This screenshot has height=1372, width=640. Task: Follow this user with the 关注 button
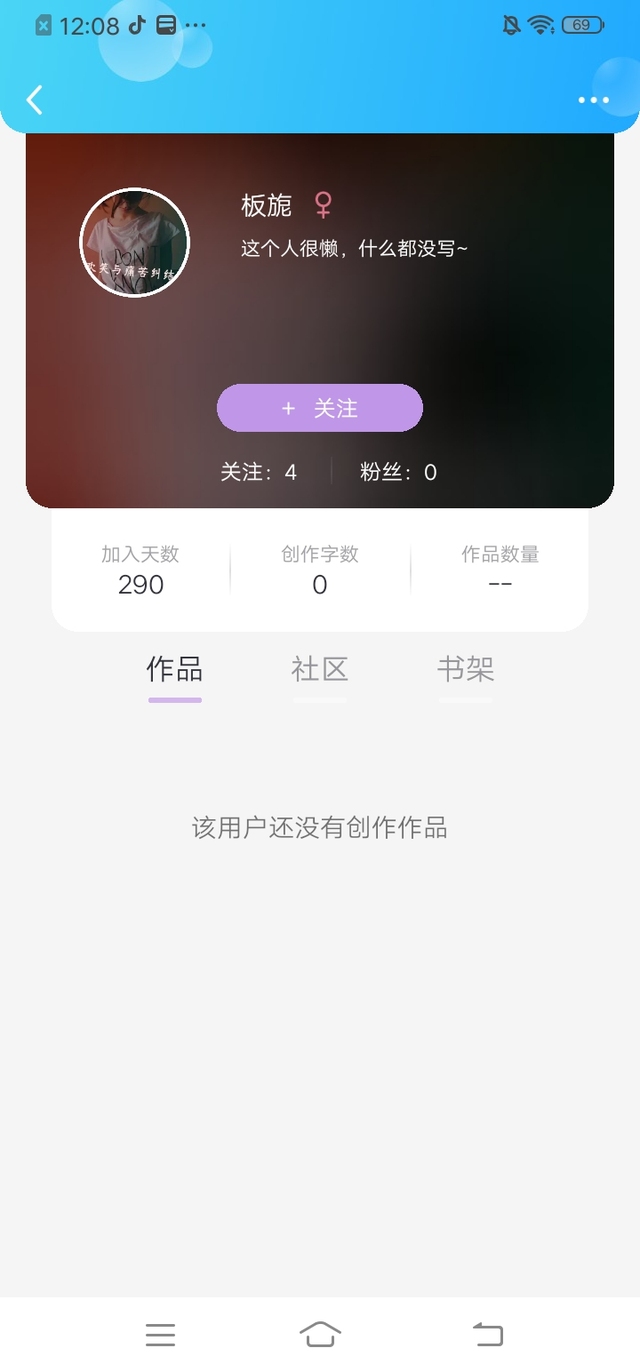pos(320,408)
